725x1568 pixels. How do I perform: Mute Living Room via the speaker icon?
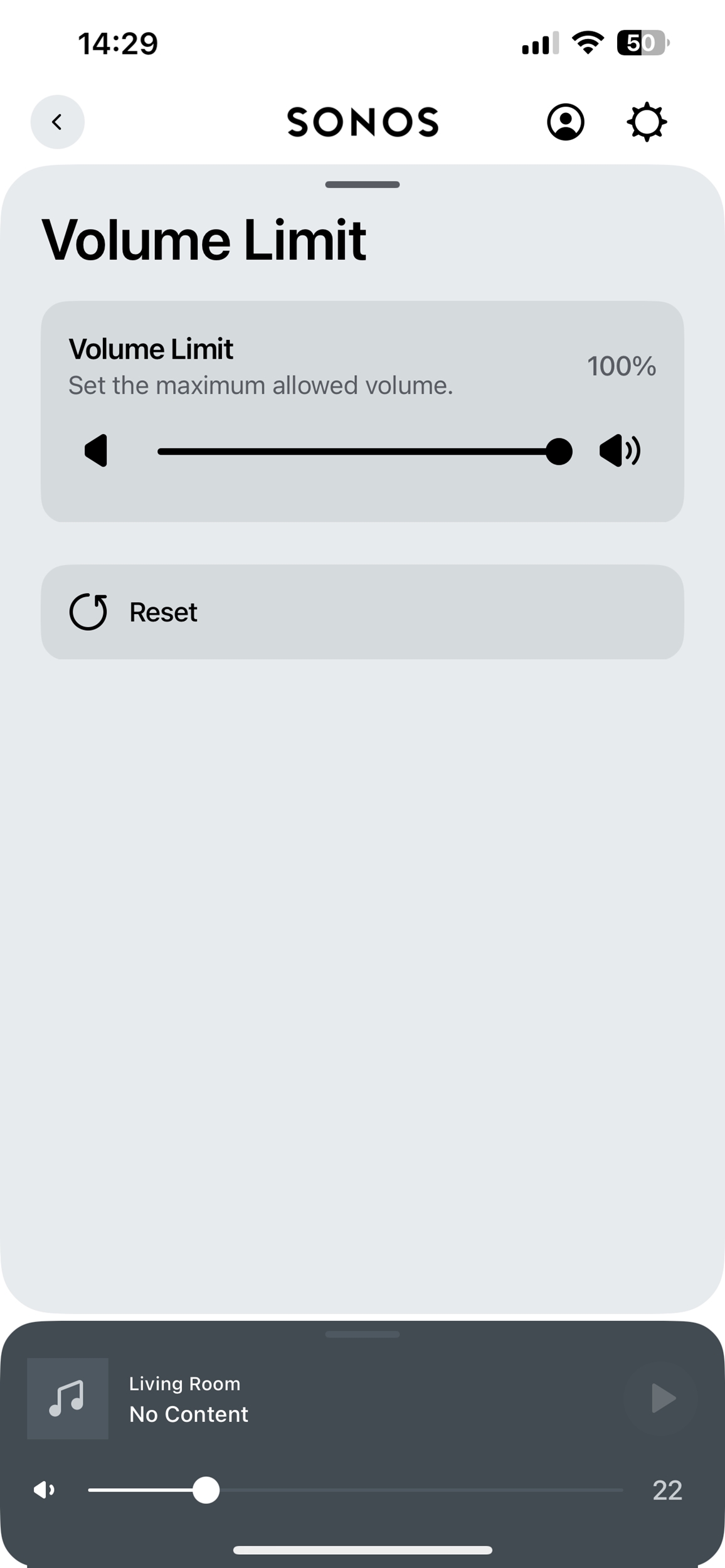tap(44, 1490)
